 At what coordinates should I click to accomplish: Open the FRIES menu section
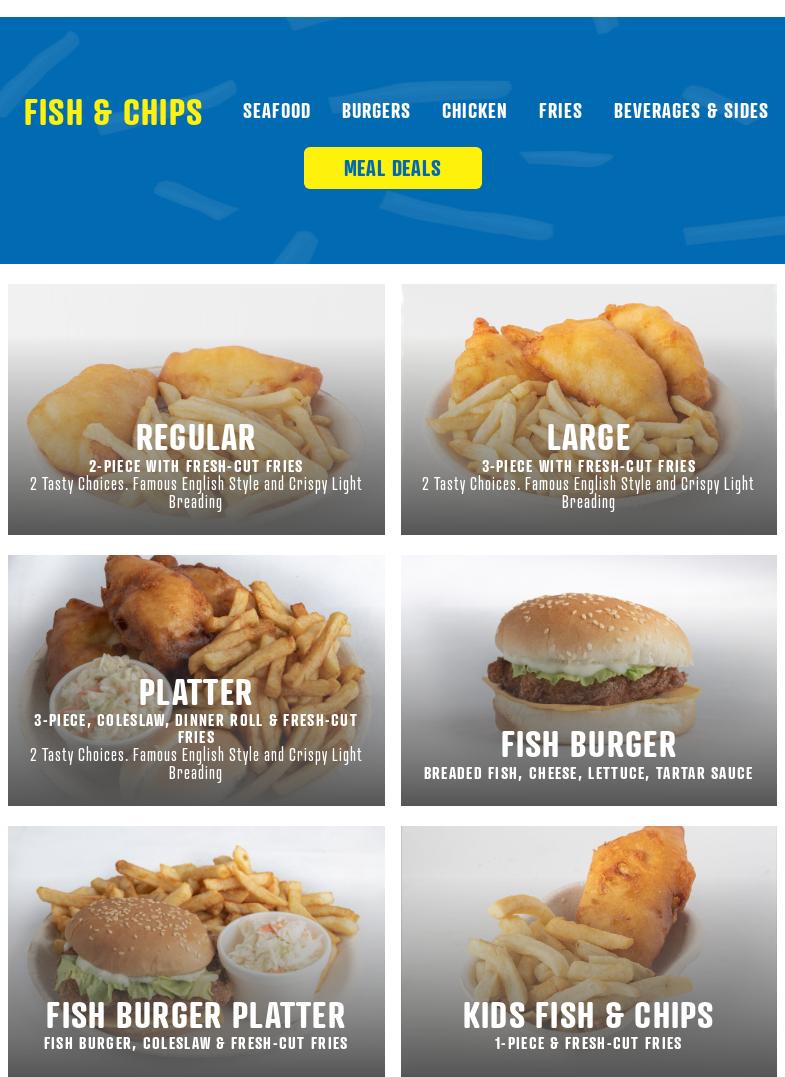pyautogui.click(x=560, y=111)
